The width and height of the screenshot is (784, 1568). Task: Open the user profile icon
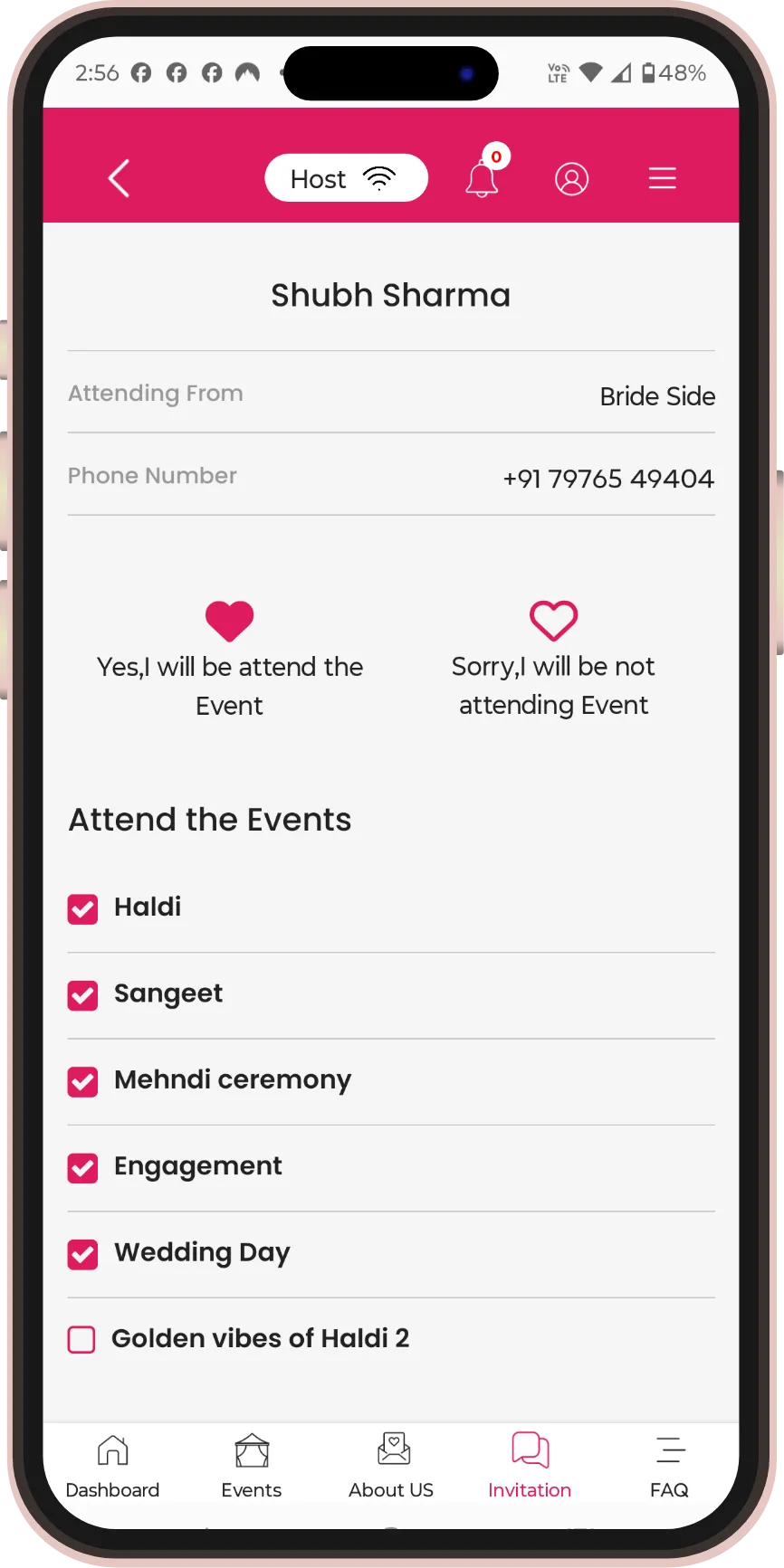pyautogui.click(x=571, y=179)
